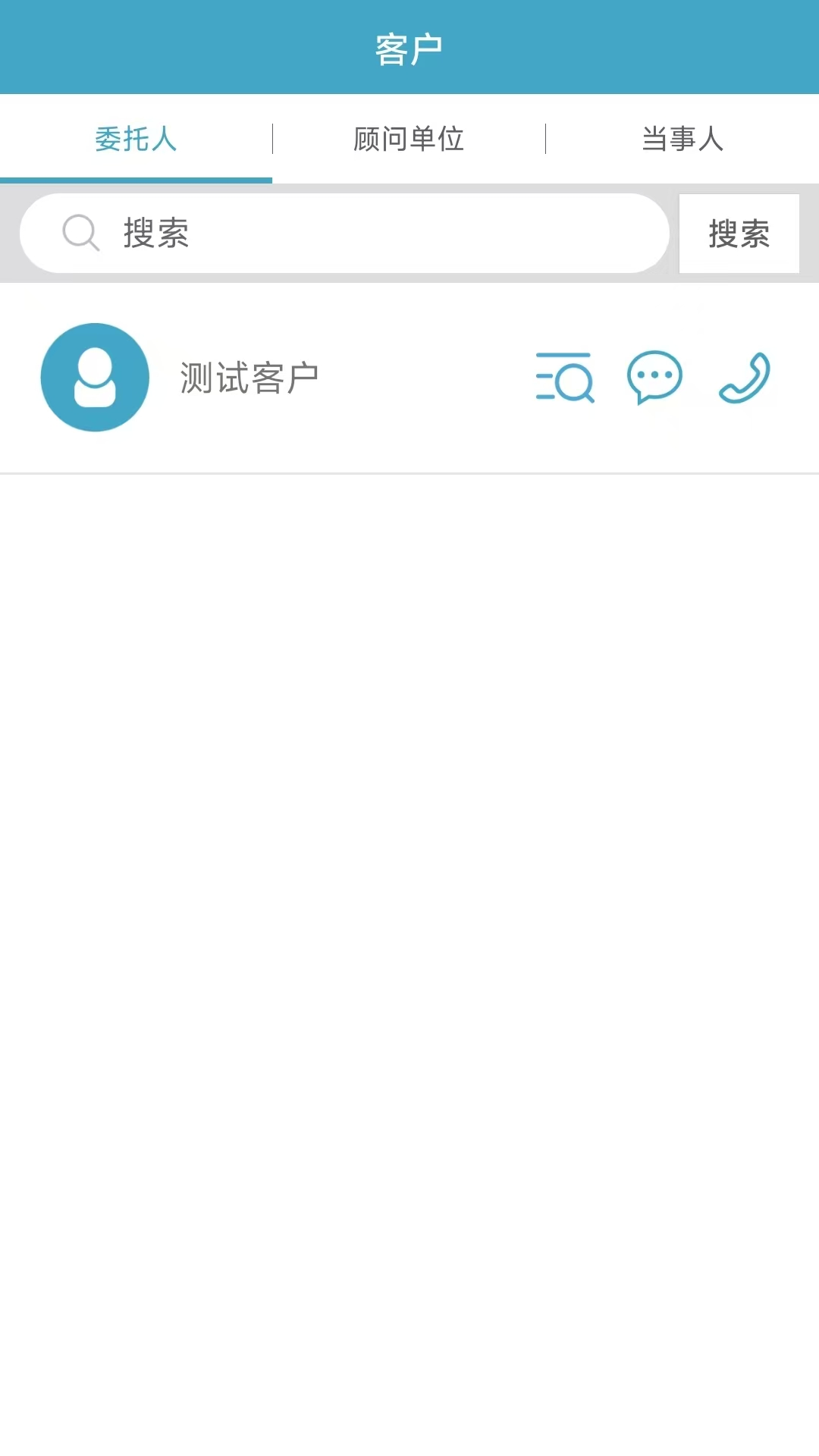819x1456 pixels.
Task: Tap the blue circular profile picture
Action: click(94, 378)
